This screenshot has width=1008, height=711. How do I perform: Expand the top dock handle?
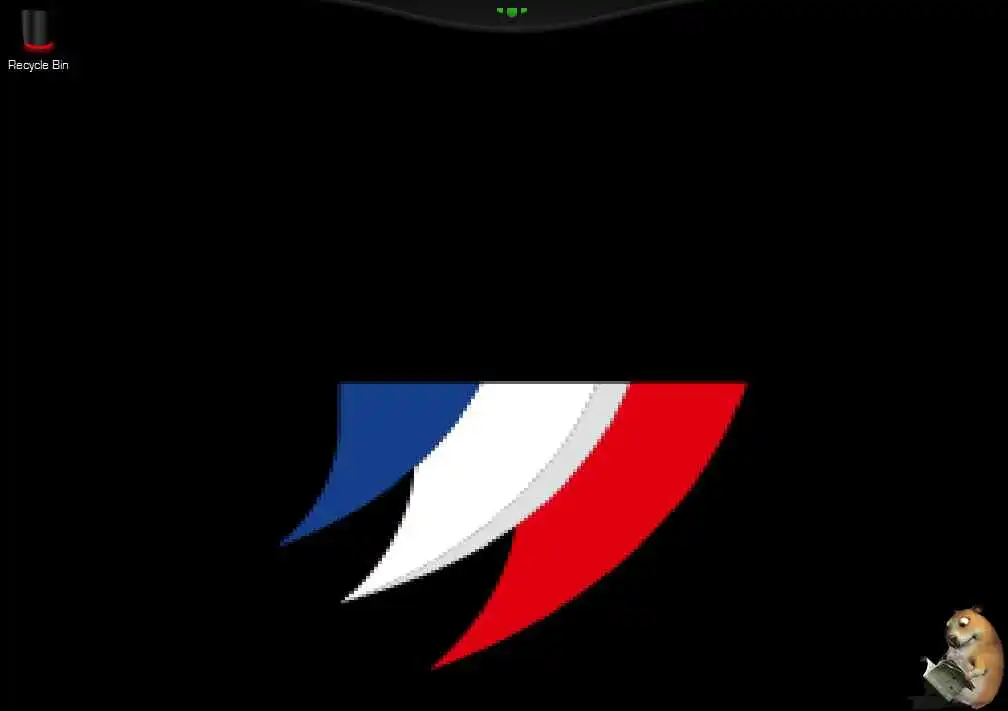tap(512, 12)
